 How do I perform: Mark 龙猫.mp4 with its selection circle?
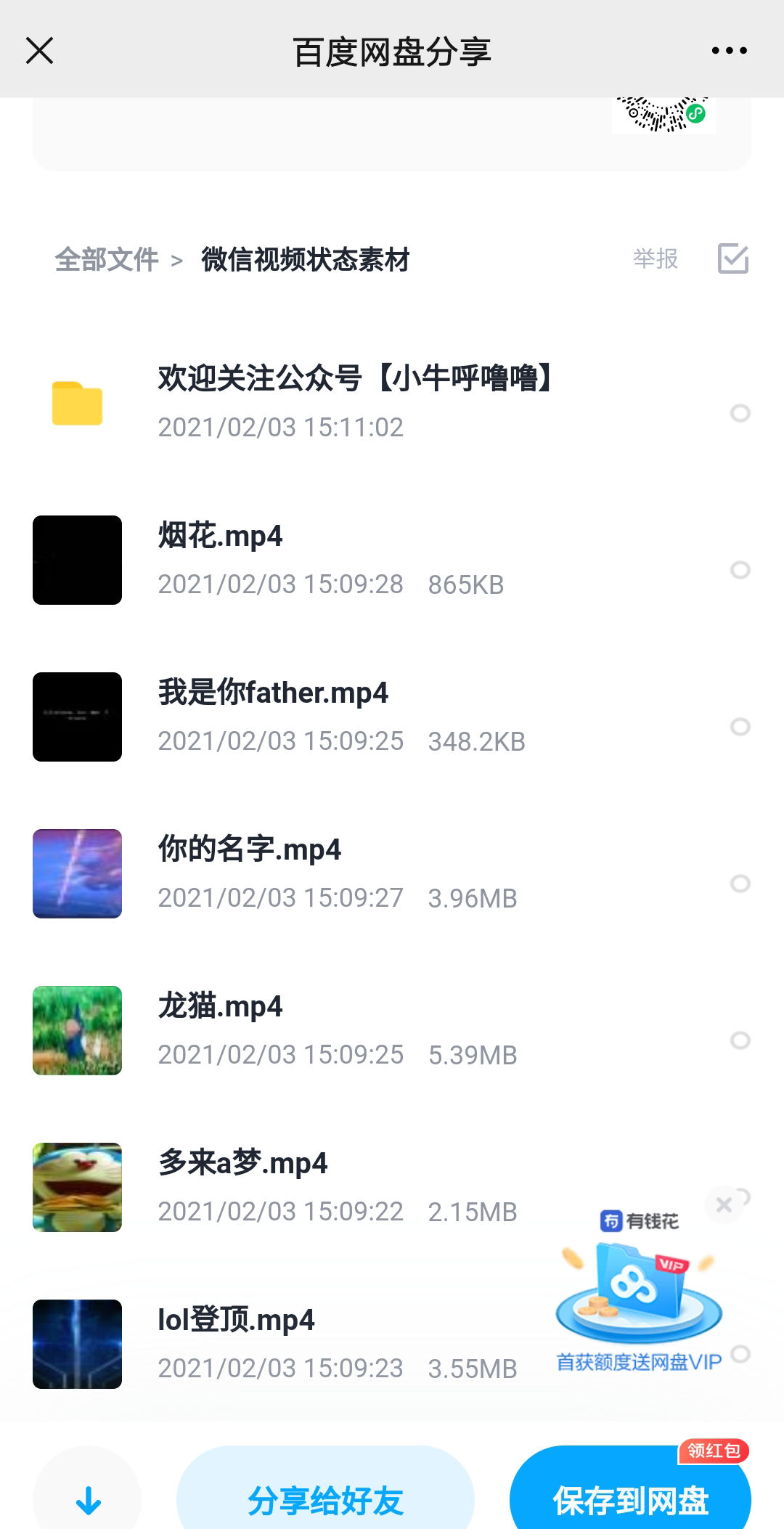740,1040
